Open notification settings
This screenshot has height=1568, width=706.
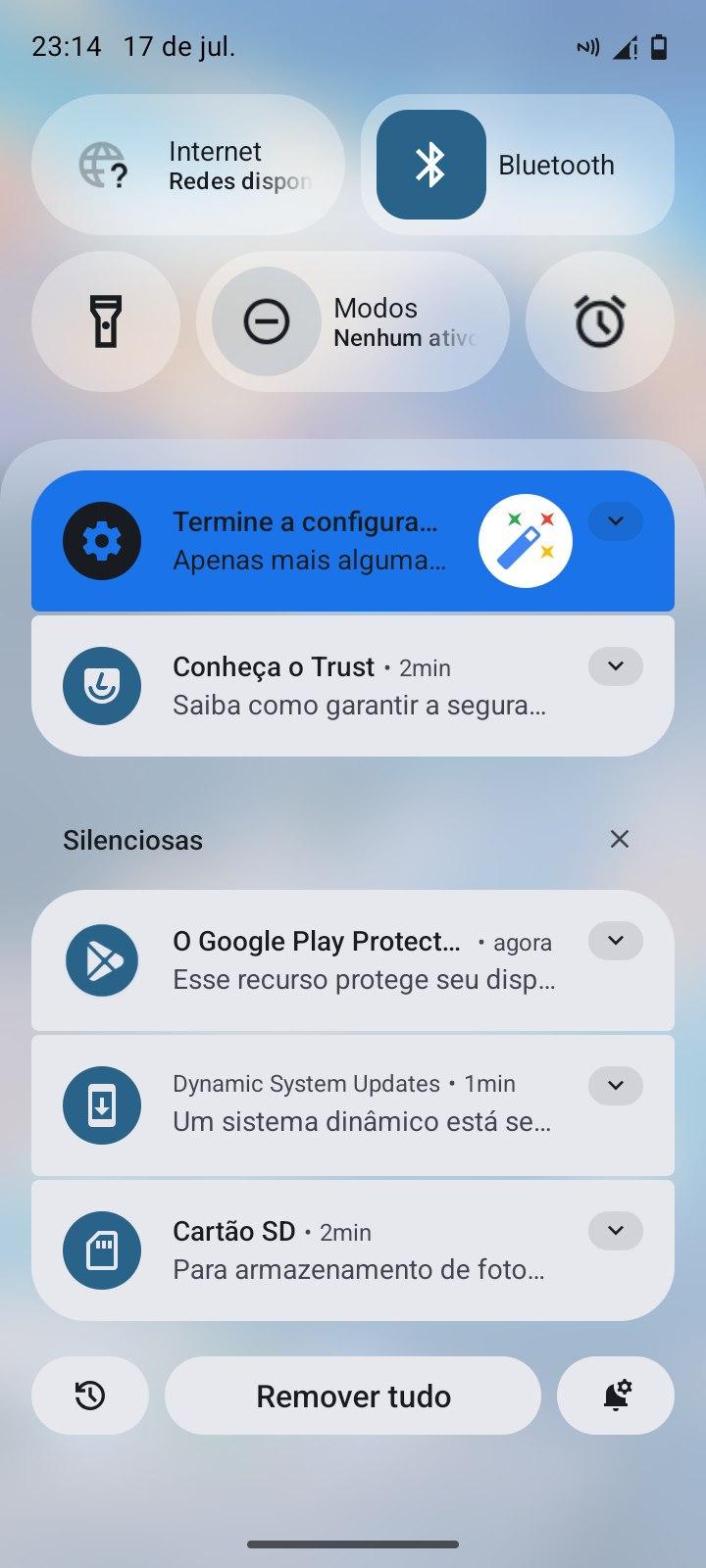point(616,1396)
